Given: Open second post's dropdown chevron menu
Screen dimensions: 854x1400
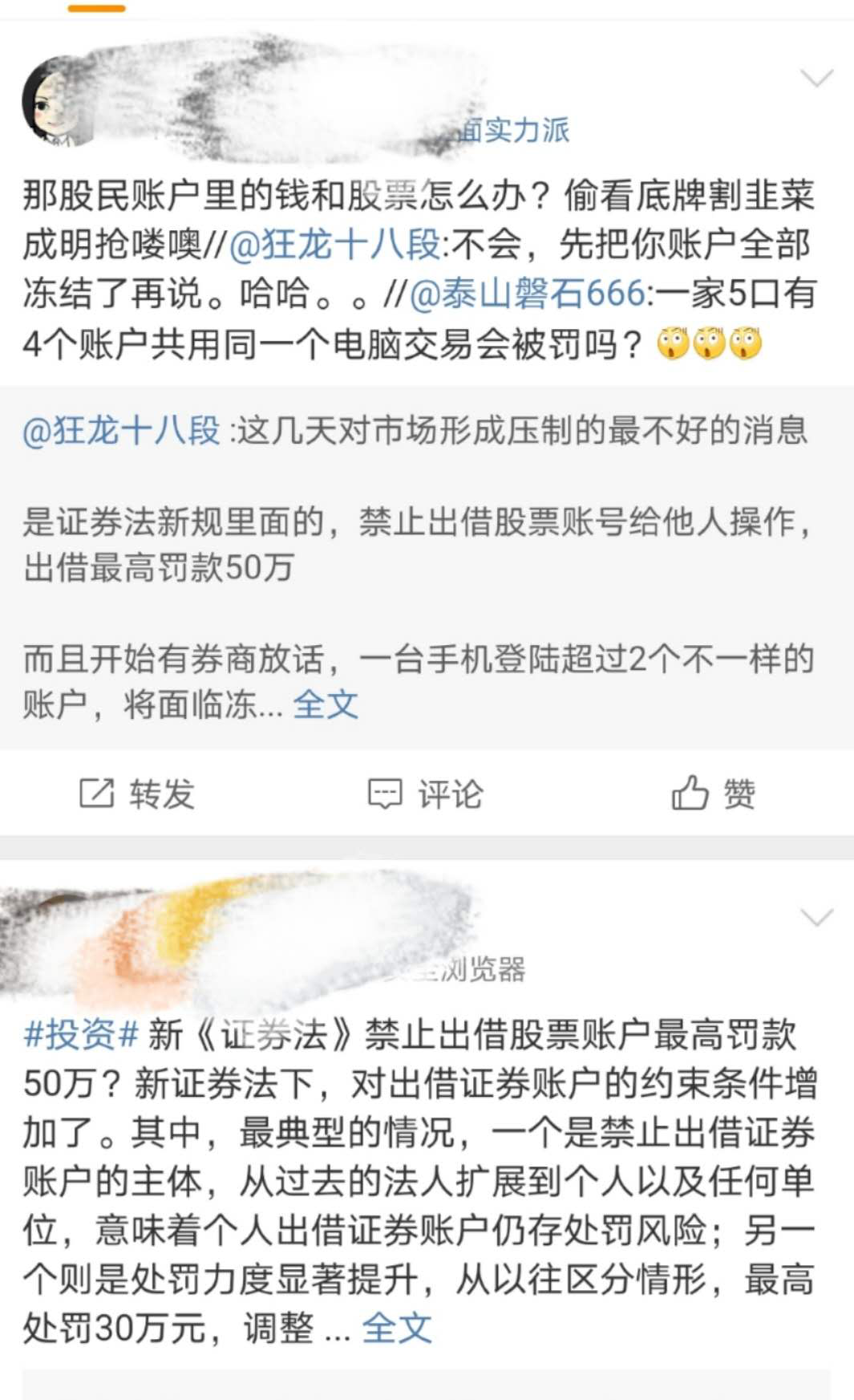Looking at the screenshot, I should [817, 918].
